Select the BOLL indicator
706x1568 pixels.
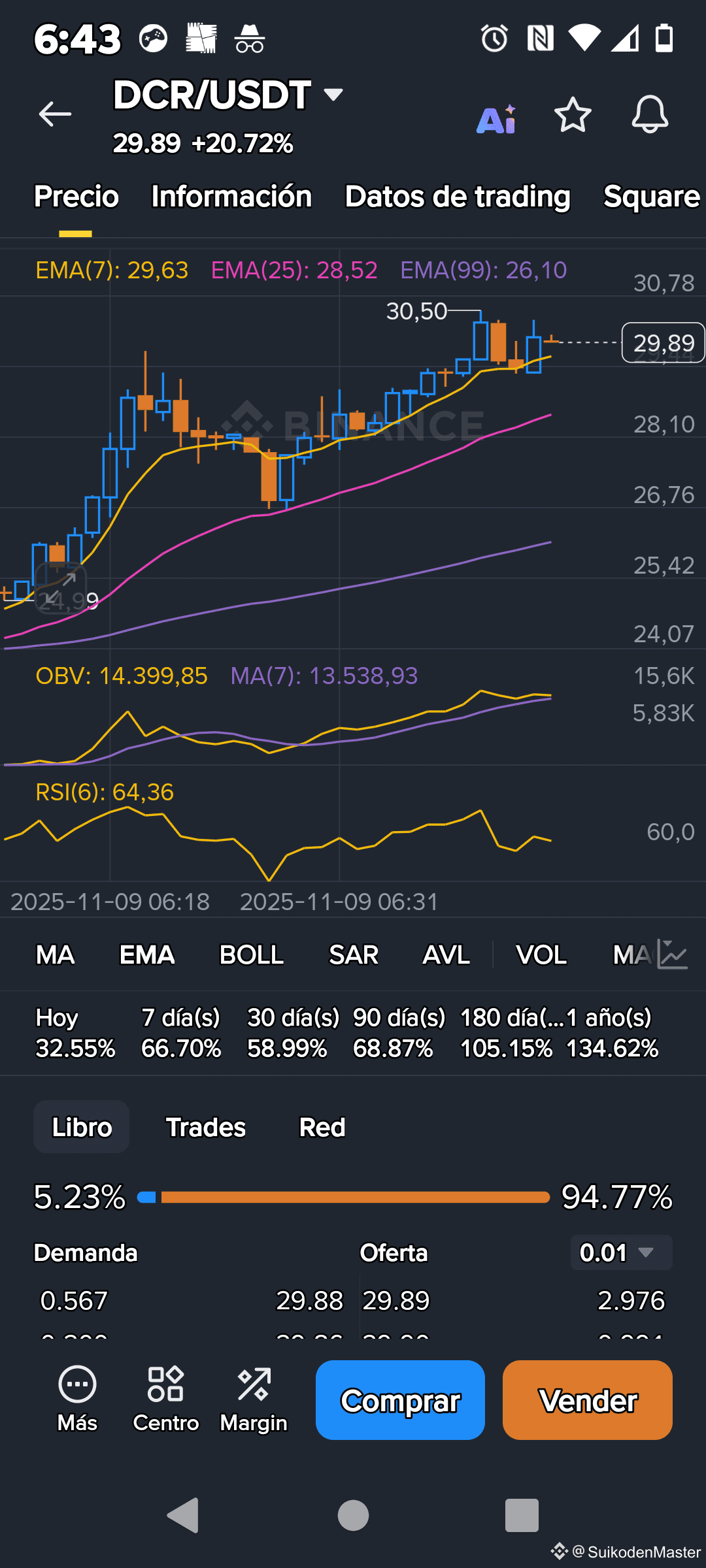(x=252, y=955)
